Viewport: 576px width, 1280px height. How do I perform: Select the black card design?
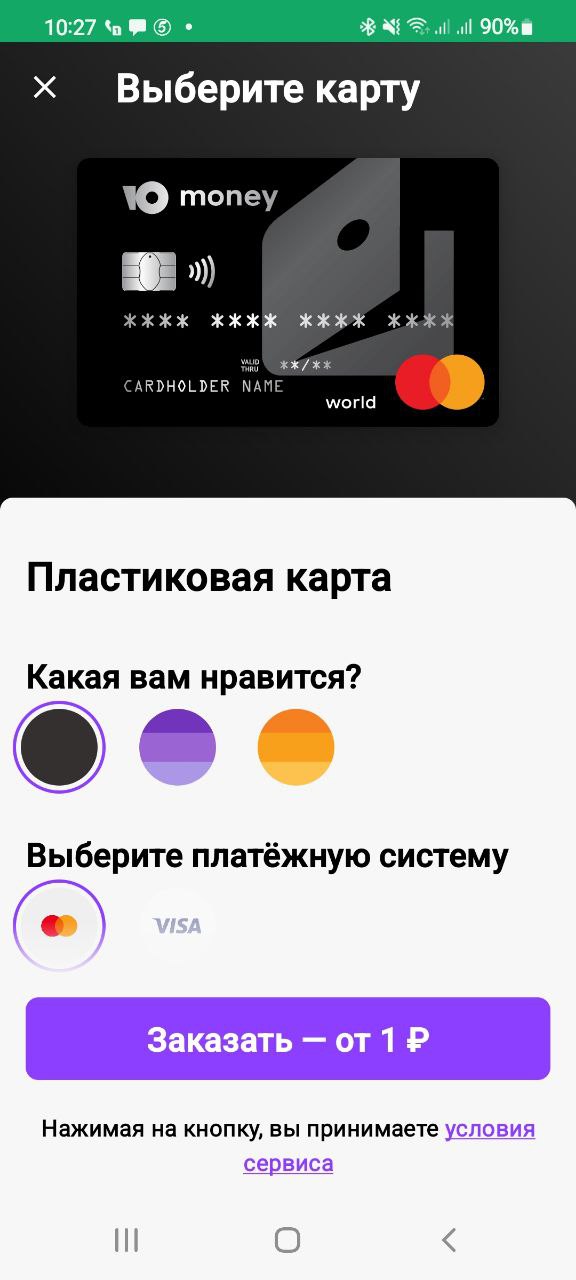click(60, 747)
